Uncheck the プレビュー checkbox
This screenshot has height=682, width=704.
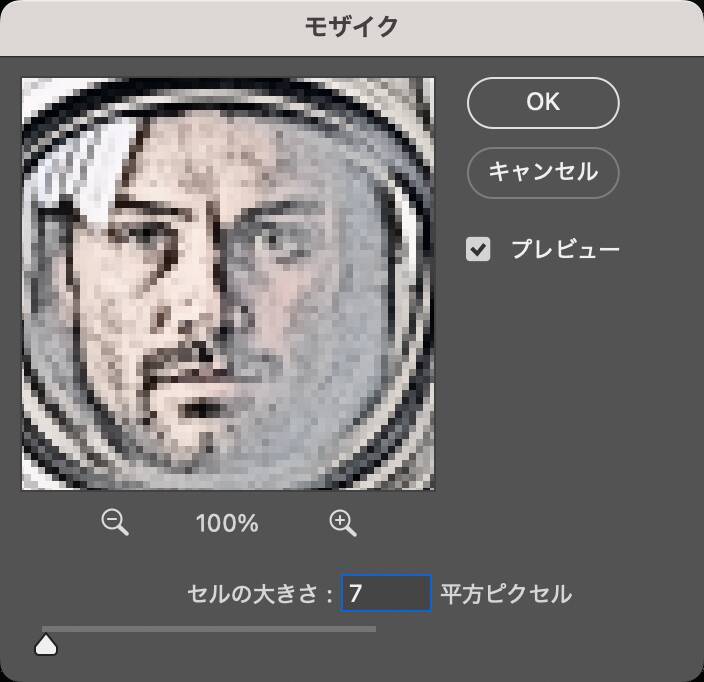479,249
